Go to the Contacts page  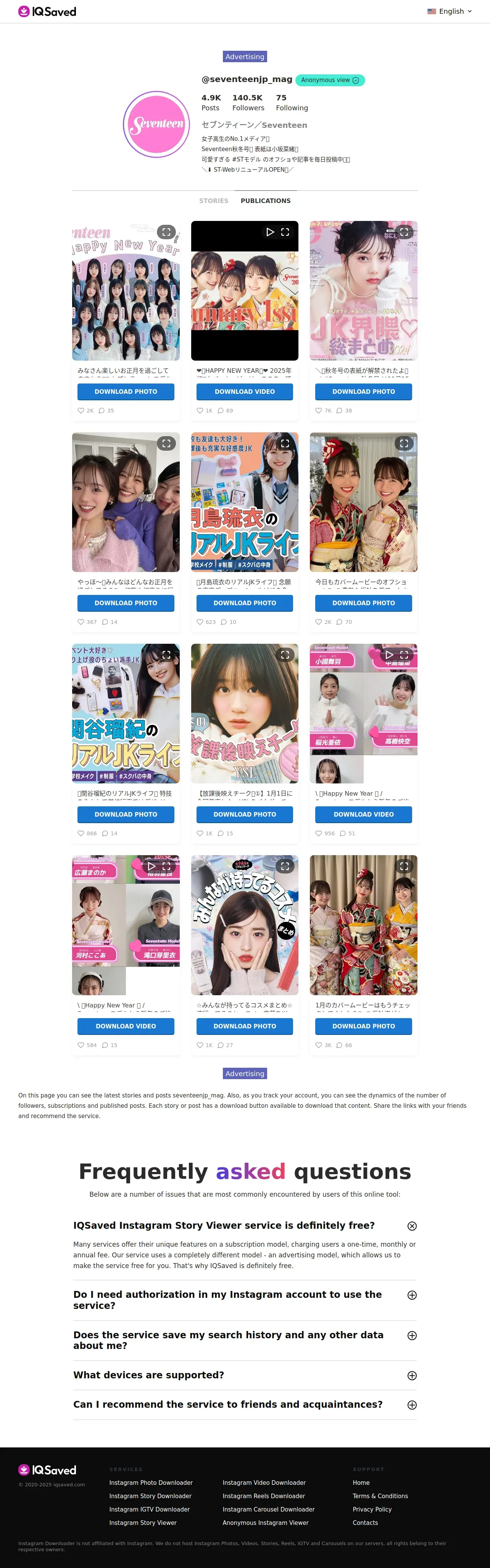[x=365, y=1523]
